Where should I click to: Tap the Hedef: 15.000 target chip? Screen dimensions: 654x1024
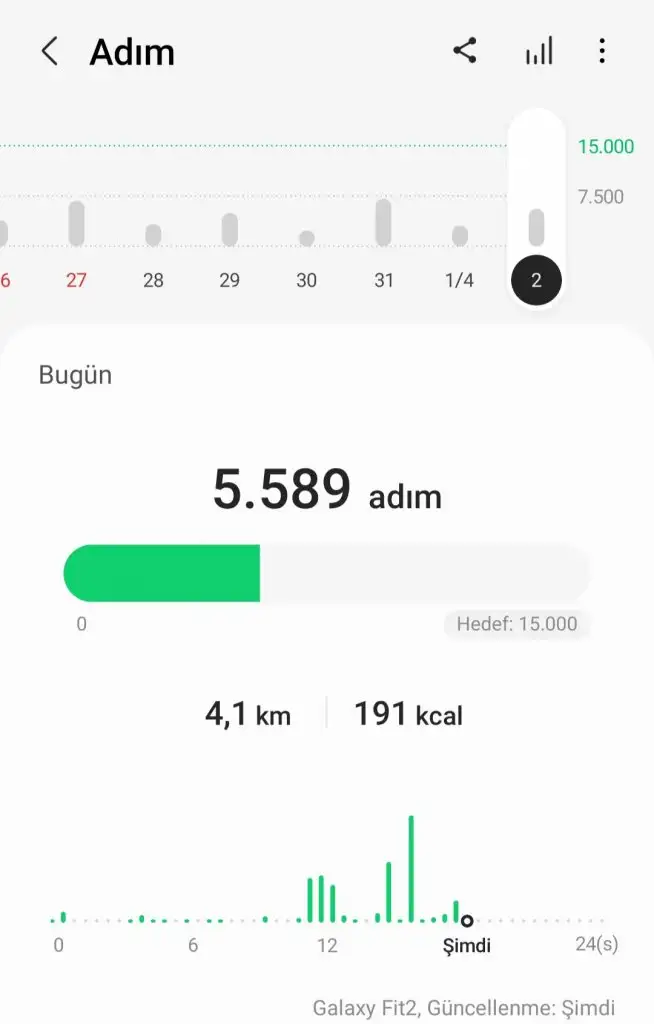point(517,624)
